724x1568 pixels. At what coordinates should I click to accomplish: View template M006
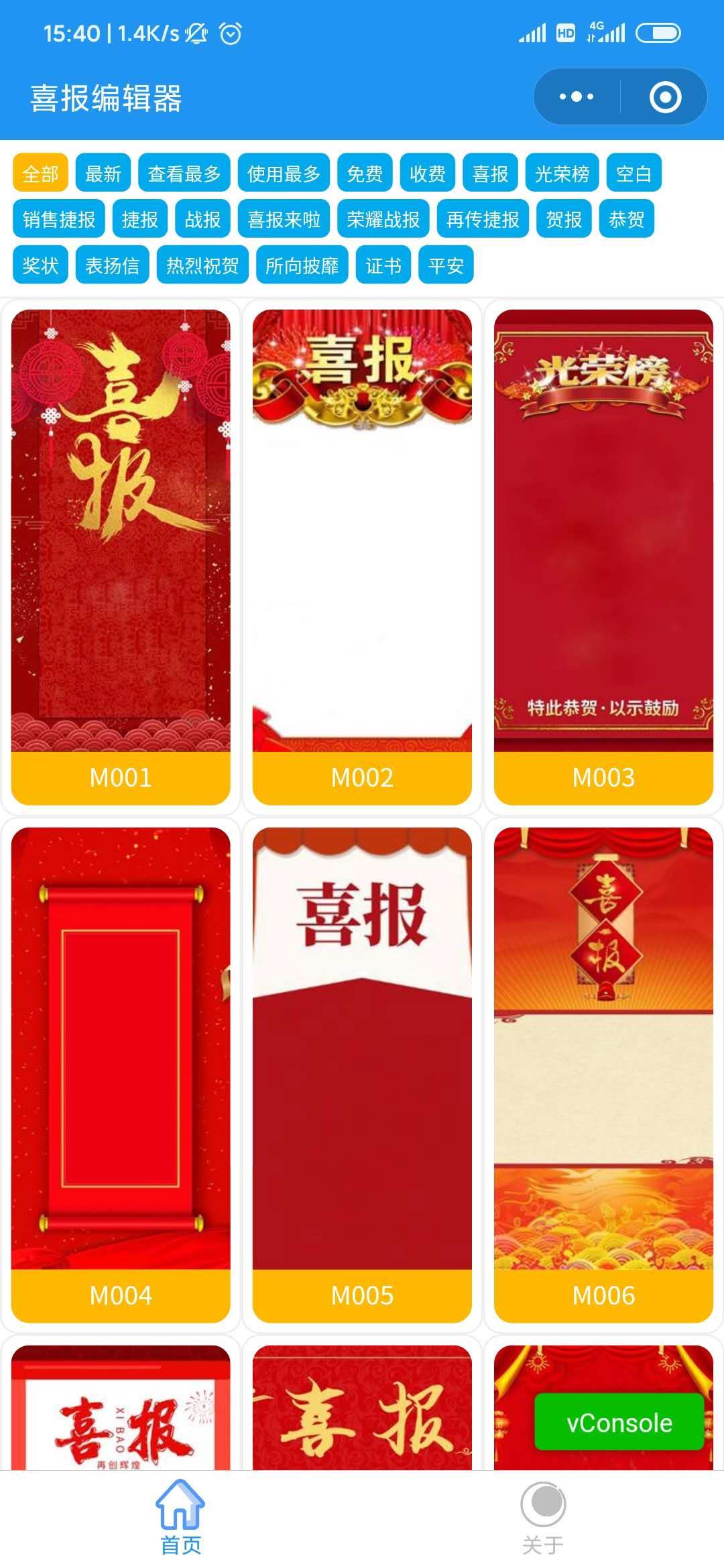[603, 1072]
